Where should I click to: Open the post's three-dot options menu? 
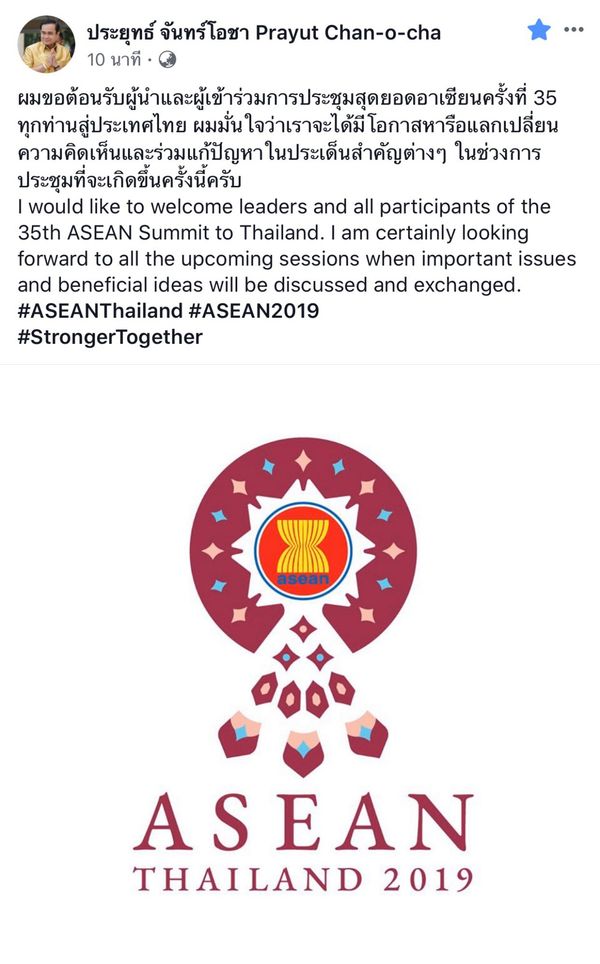pos(574,30)
